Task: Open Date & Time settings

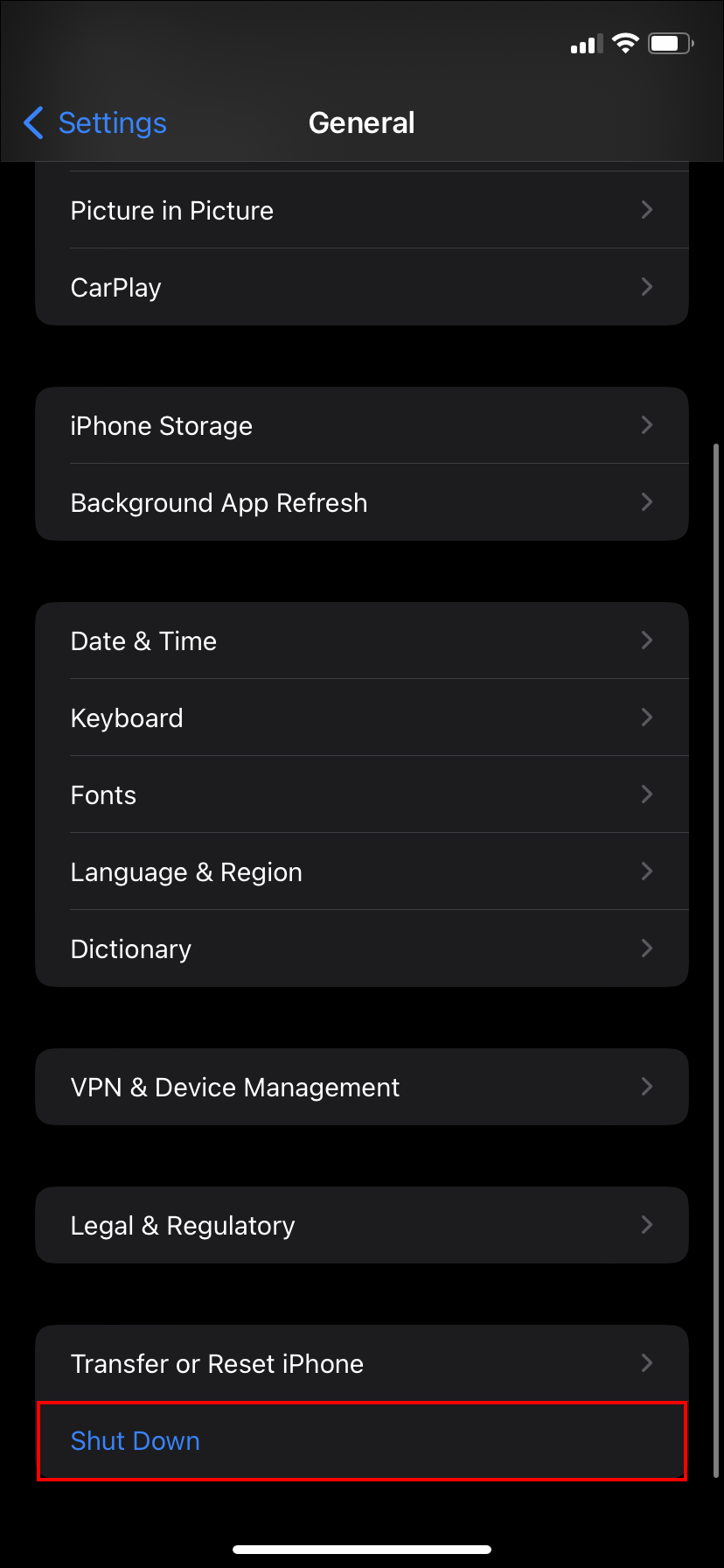Action: (361, 641)
